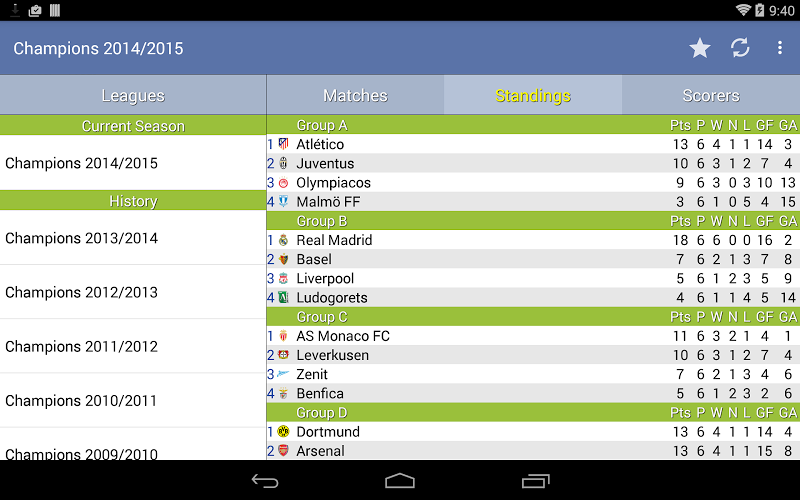Image resolution: width=800 pixels, height=500 pixels.
Task: Refresh the standings data
Action: coord(740,48)
